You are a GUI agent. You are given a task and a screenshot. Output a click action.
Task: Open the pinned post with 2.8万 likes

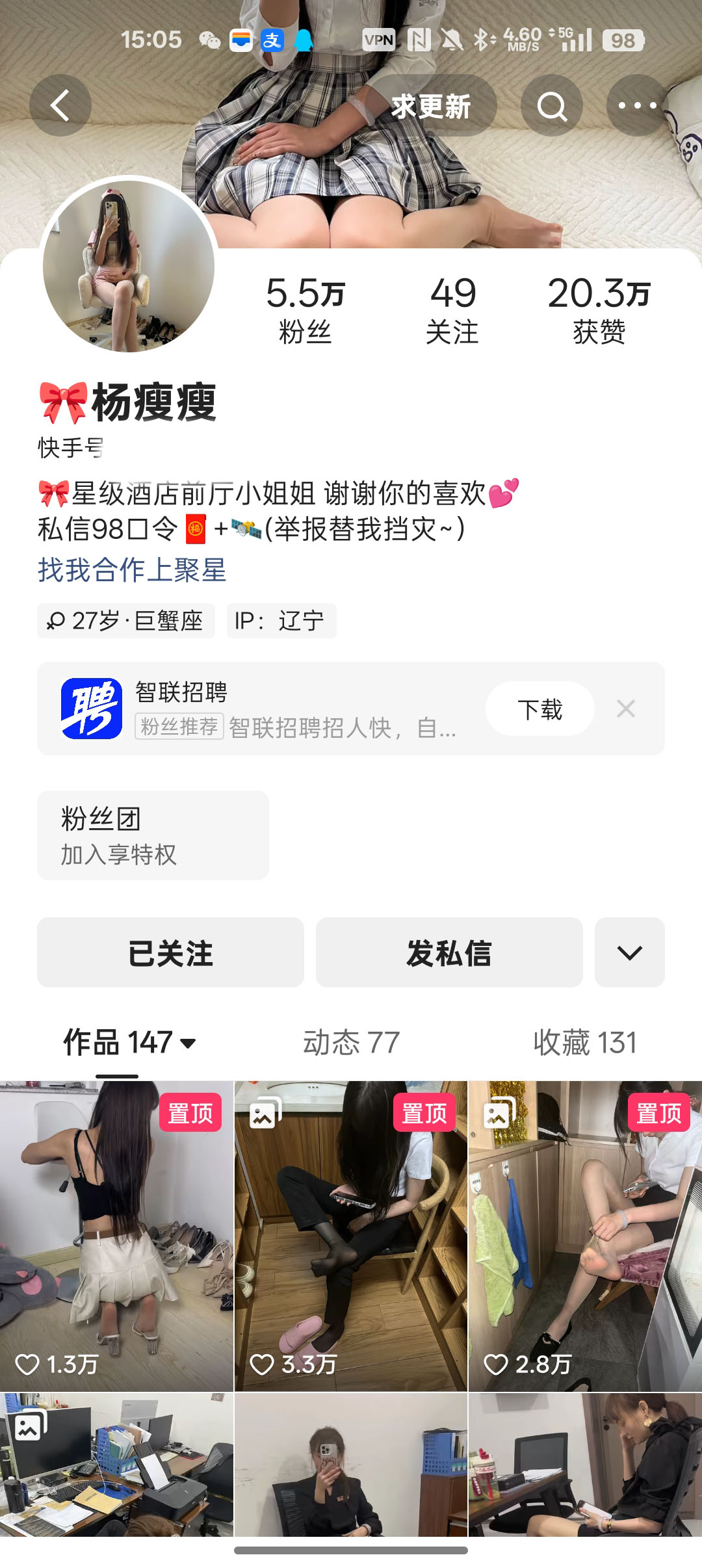(585, 1235)
